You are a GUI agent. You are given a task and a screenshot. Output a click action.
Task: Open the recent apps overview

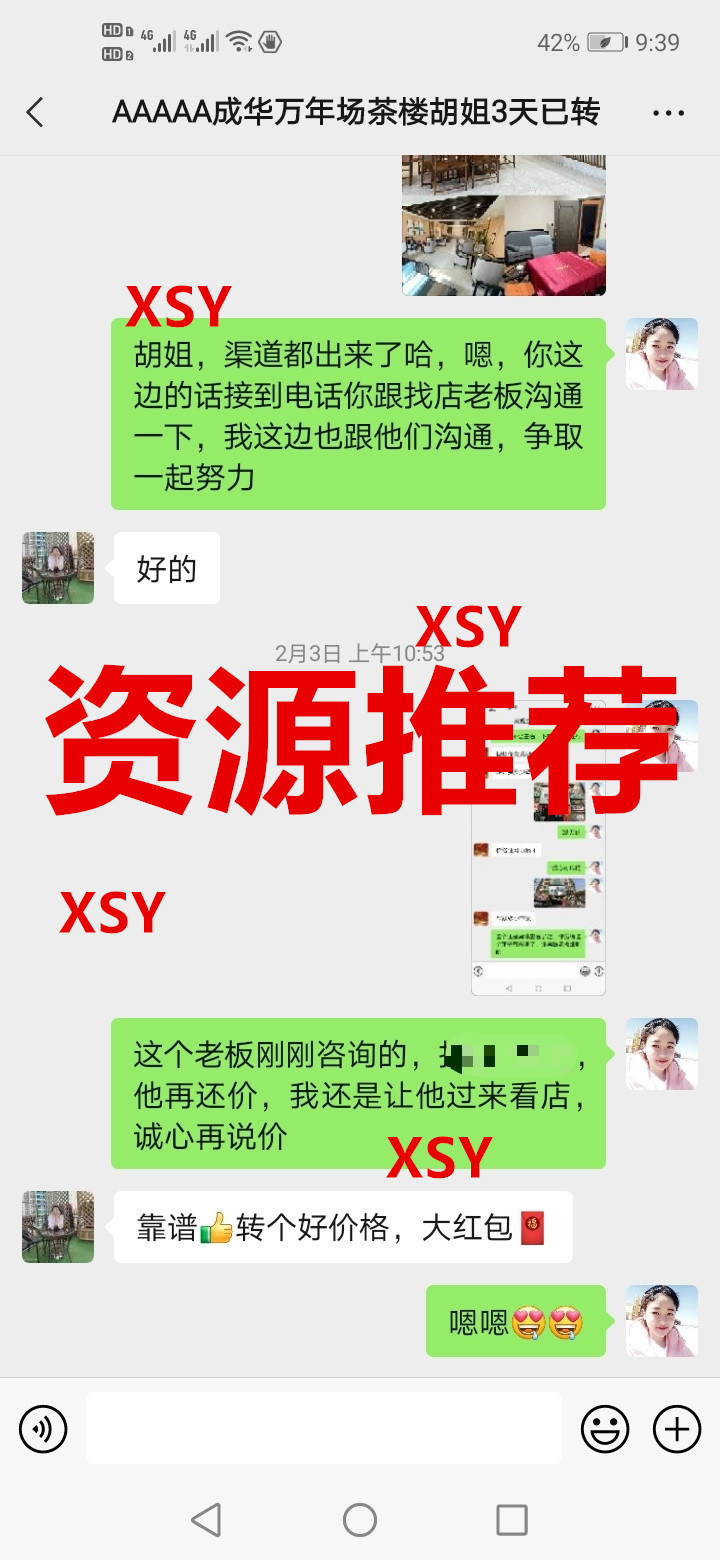click(x=511, y=1520)
